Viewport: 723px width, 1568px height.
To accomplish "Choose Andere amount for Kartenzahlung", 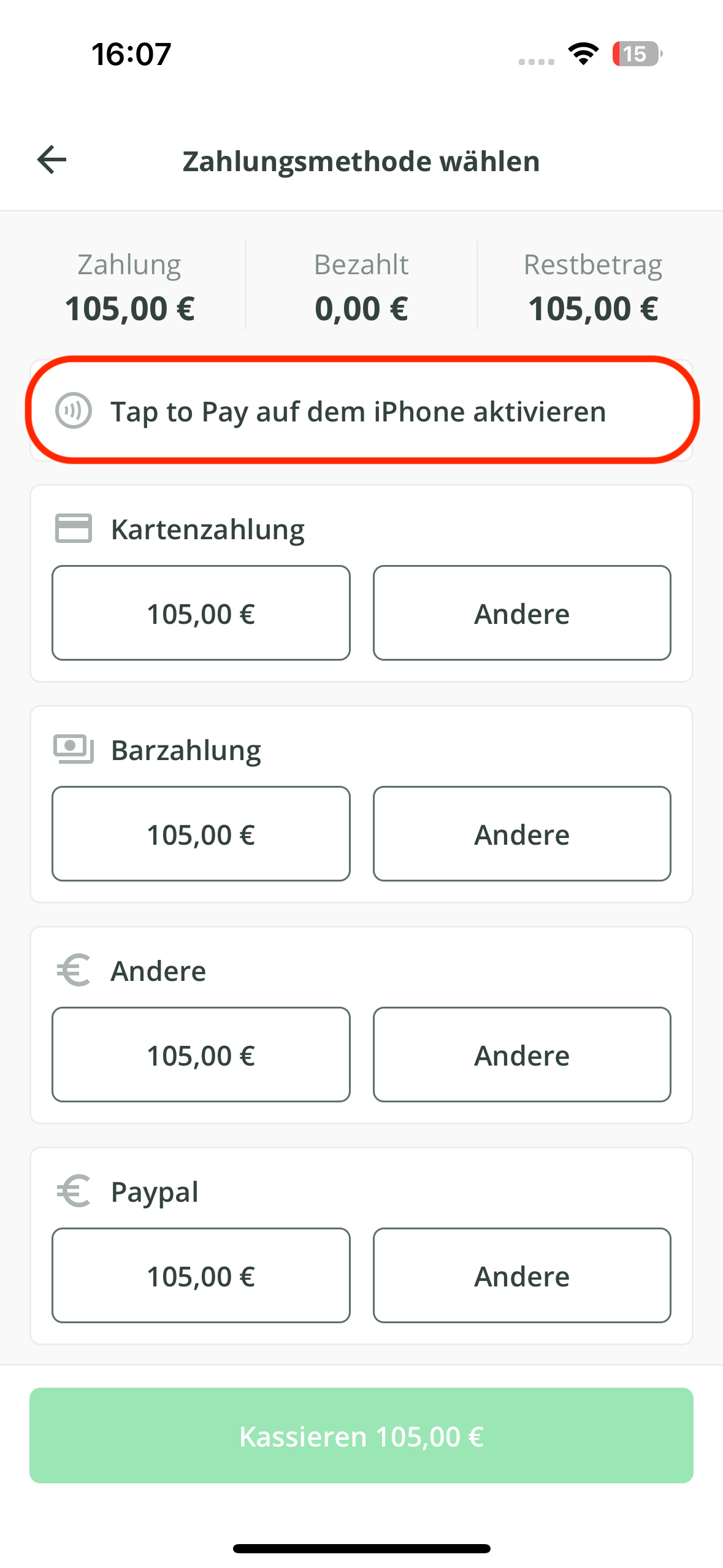I will pos(522,613).
